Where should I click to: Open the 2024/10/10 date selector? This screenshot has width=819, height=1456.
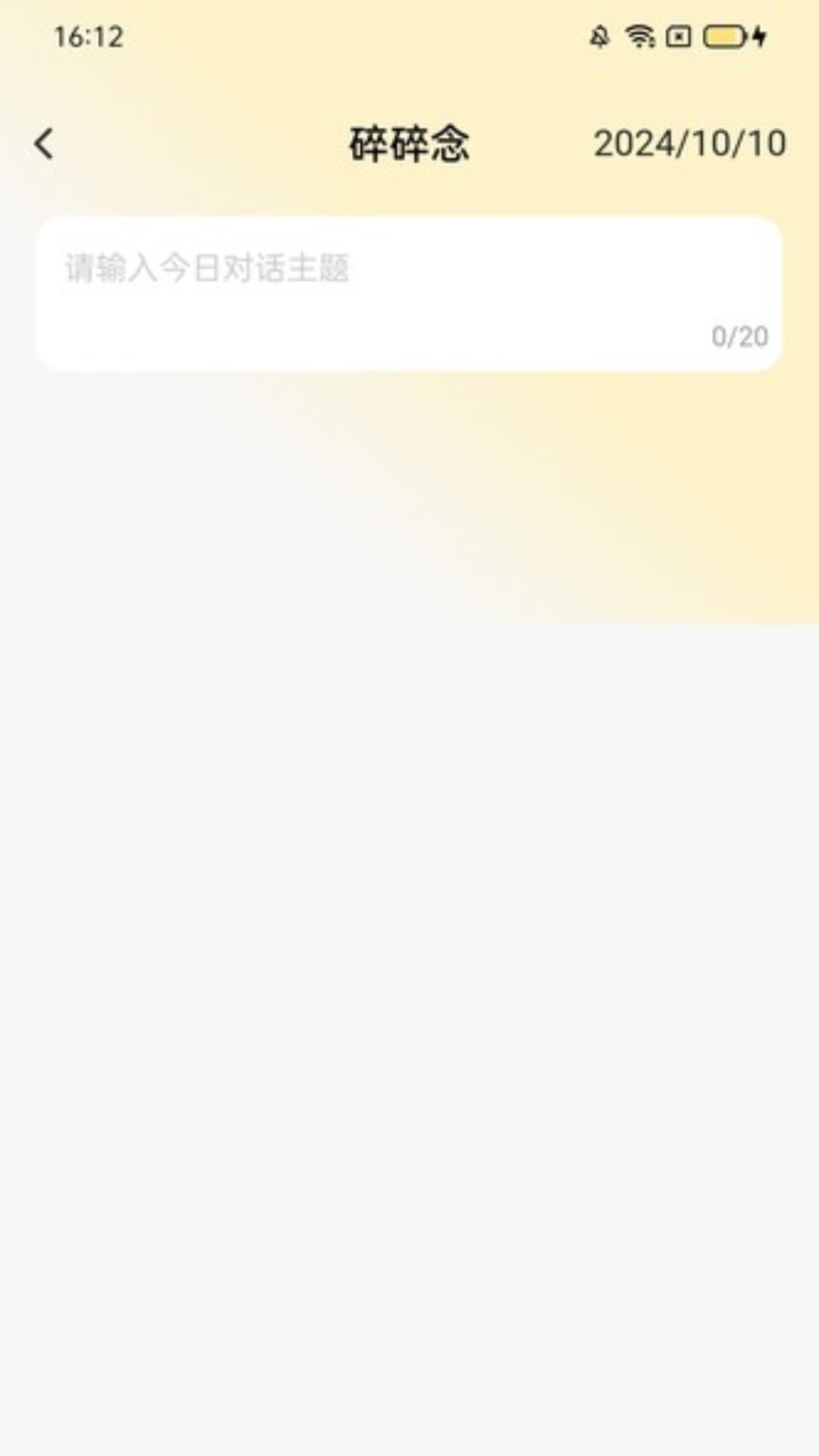689,143
